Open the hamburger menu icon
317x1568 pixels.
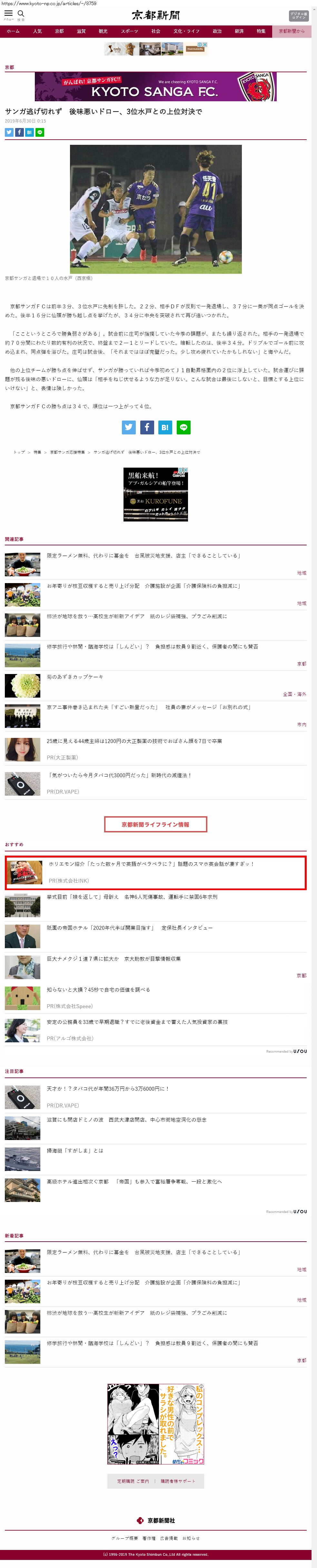coord(8,14)
